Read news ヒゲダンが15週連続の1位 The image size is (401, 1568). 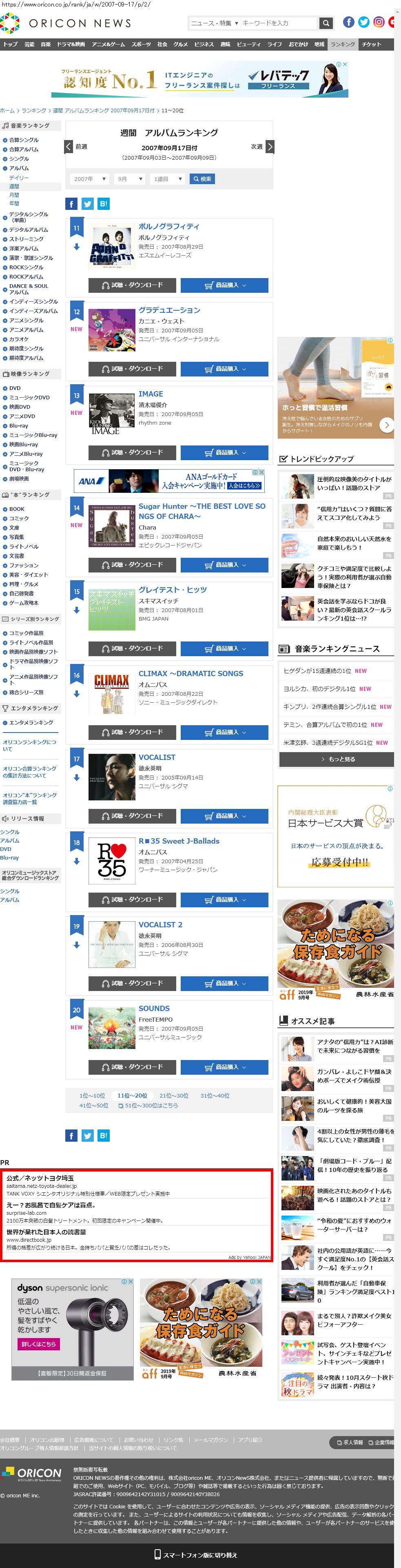pos(317,671)
